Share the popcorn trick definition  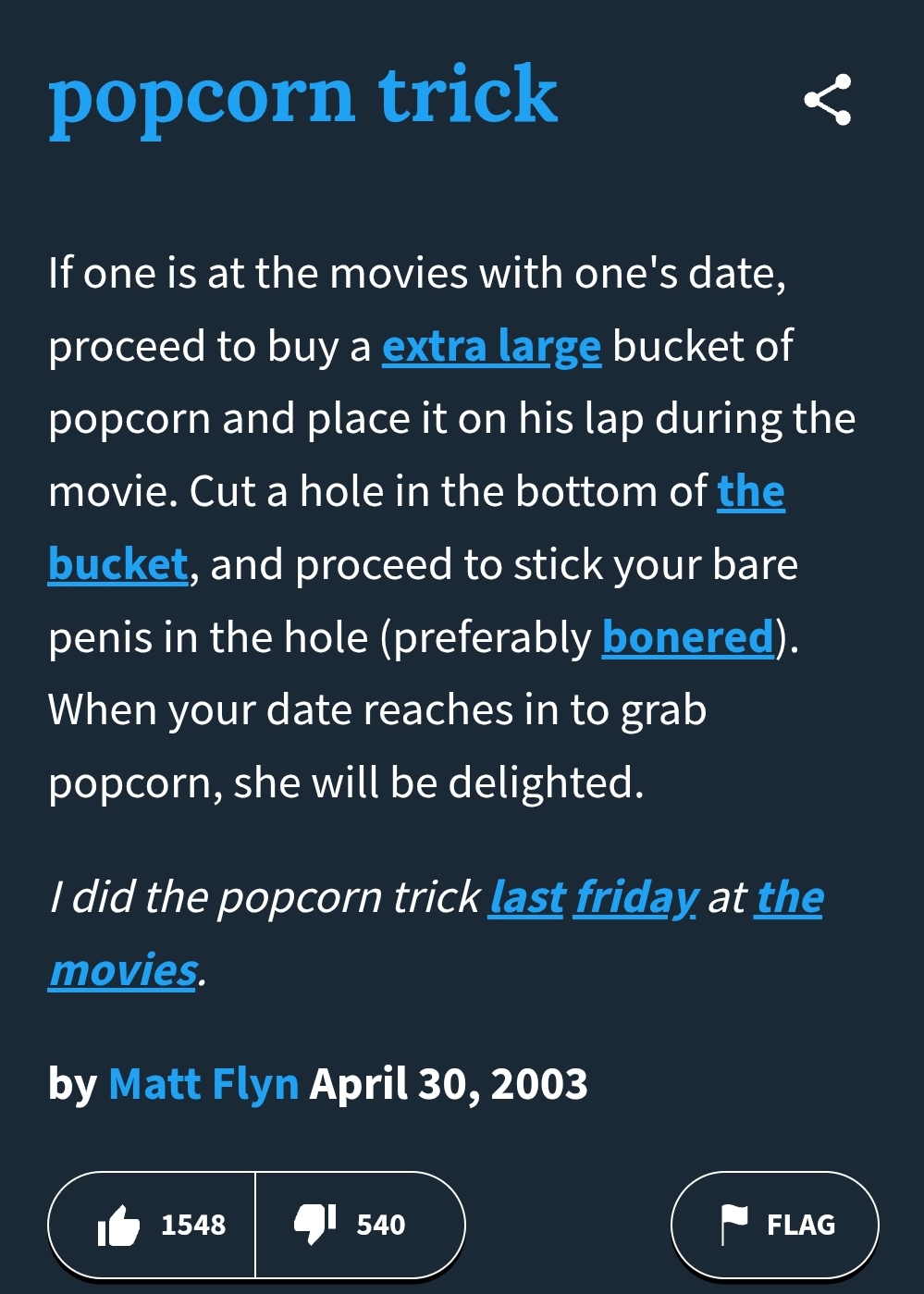[827, 100]
